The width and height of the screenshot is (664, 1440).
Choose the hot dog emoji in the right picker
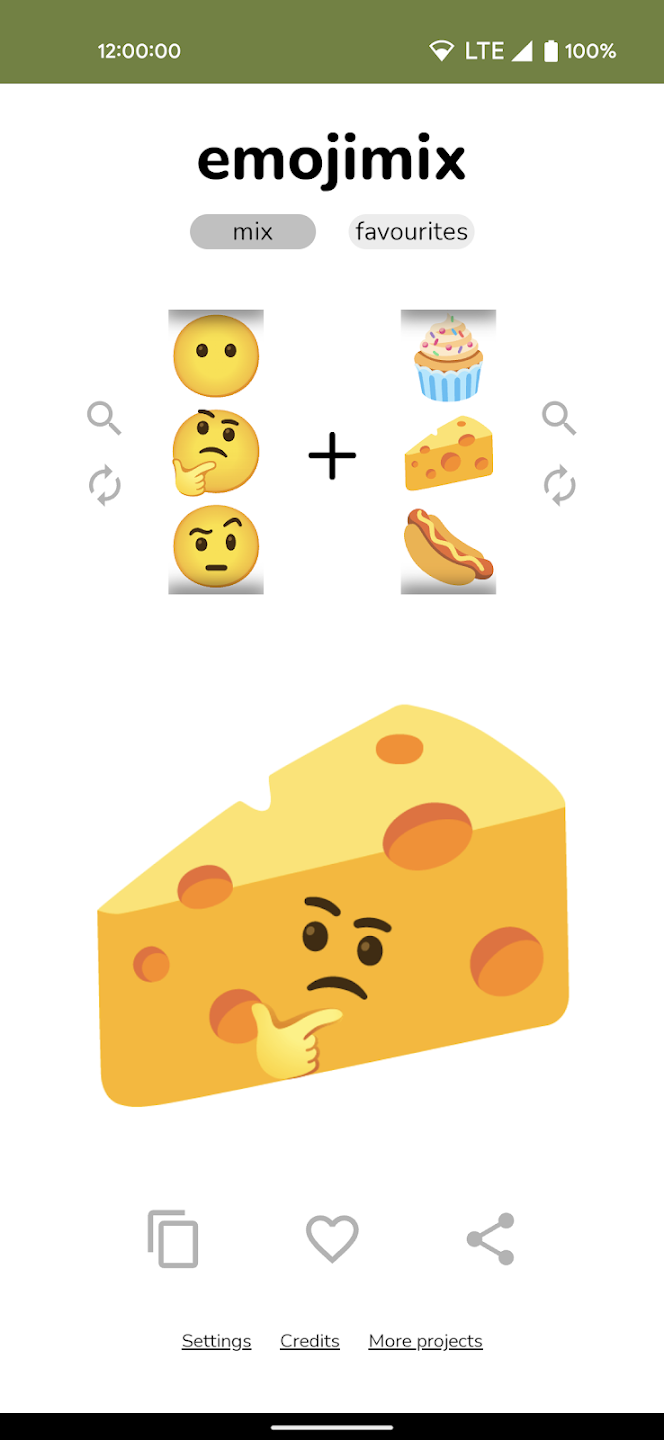click(x=448, y=547)
